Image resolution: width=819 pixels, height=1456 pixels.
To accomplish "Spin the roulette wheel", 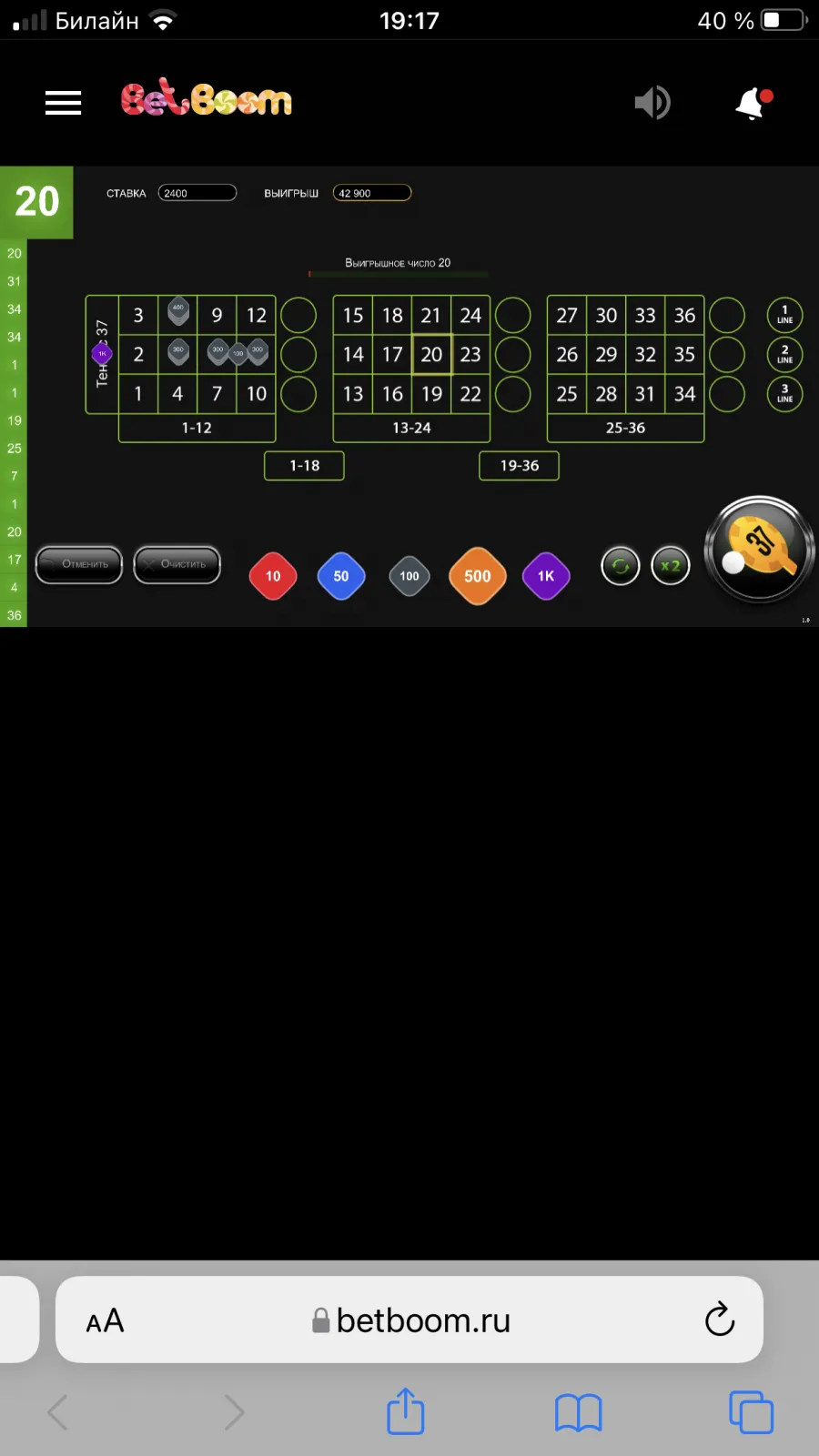I will coord(760,549).
